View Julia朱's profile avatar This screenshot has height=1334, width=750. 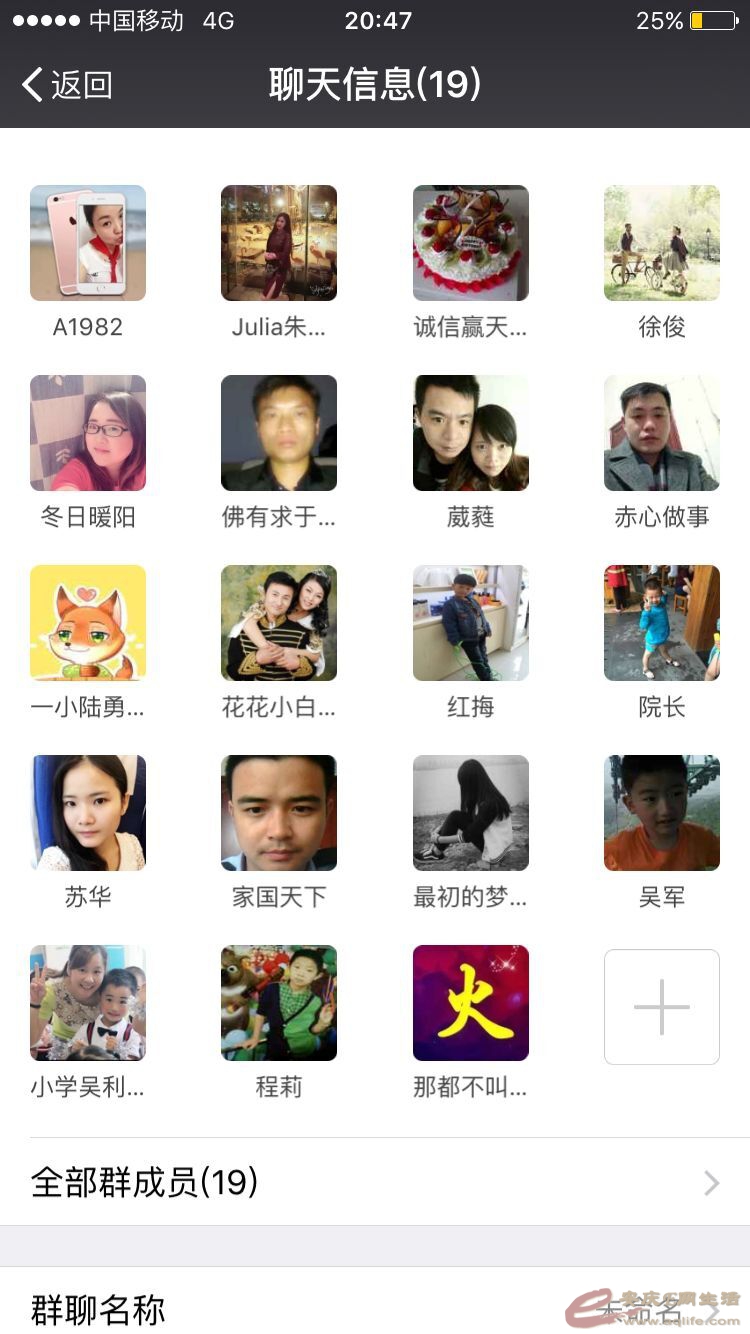pyautogui.click(x=279, y=243)
